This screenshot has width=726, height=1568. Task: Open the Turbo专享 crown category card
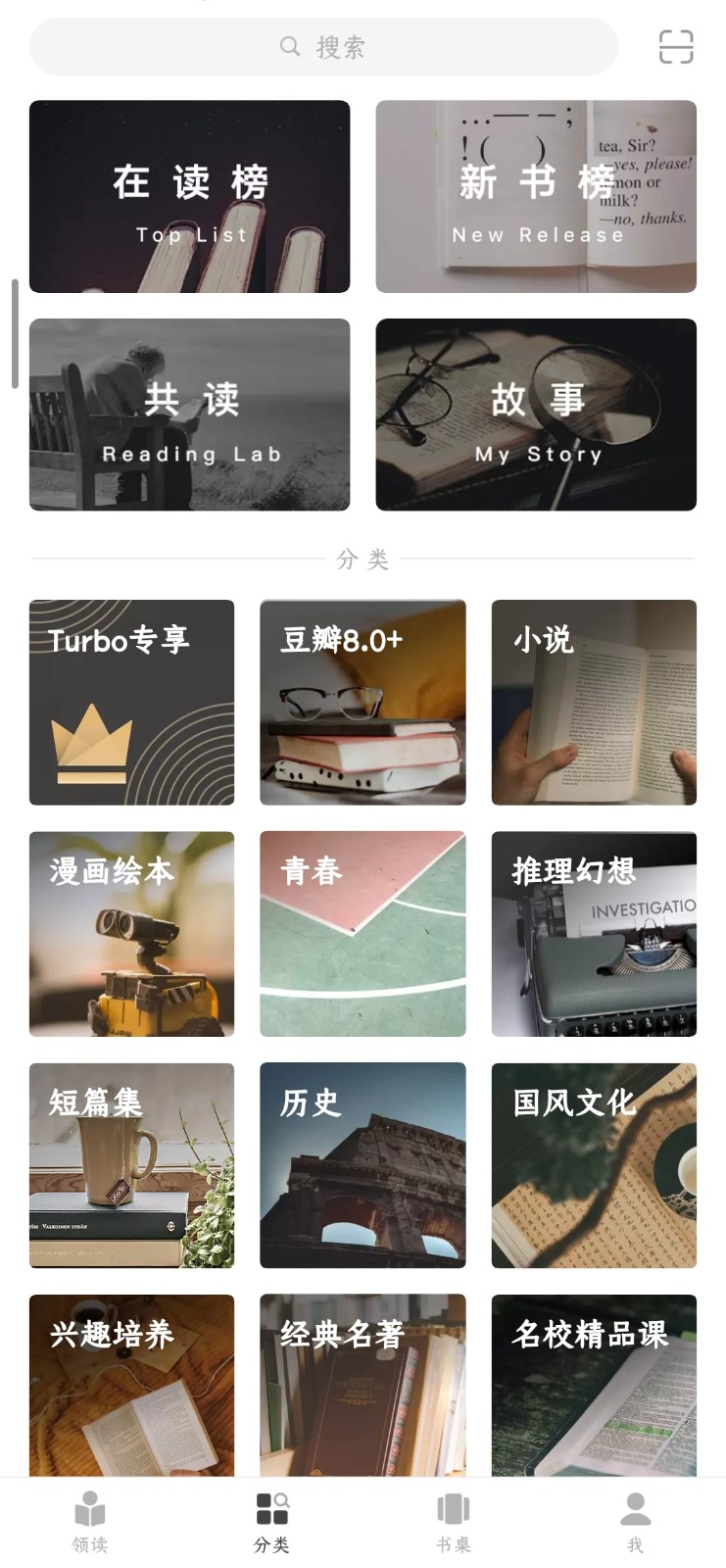pyautogui.click(x=130, y=701)
